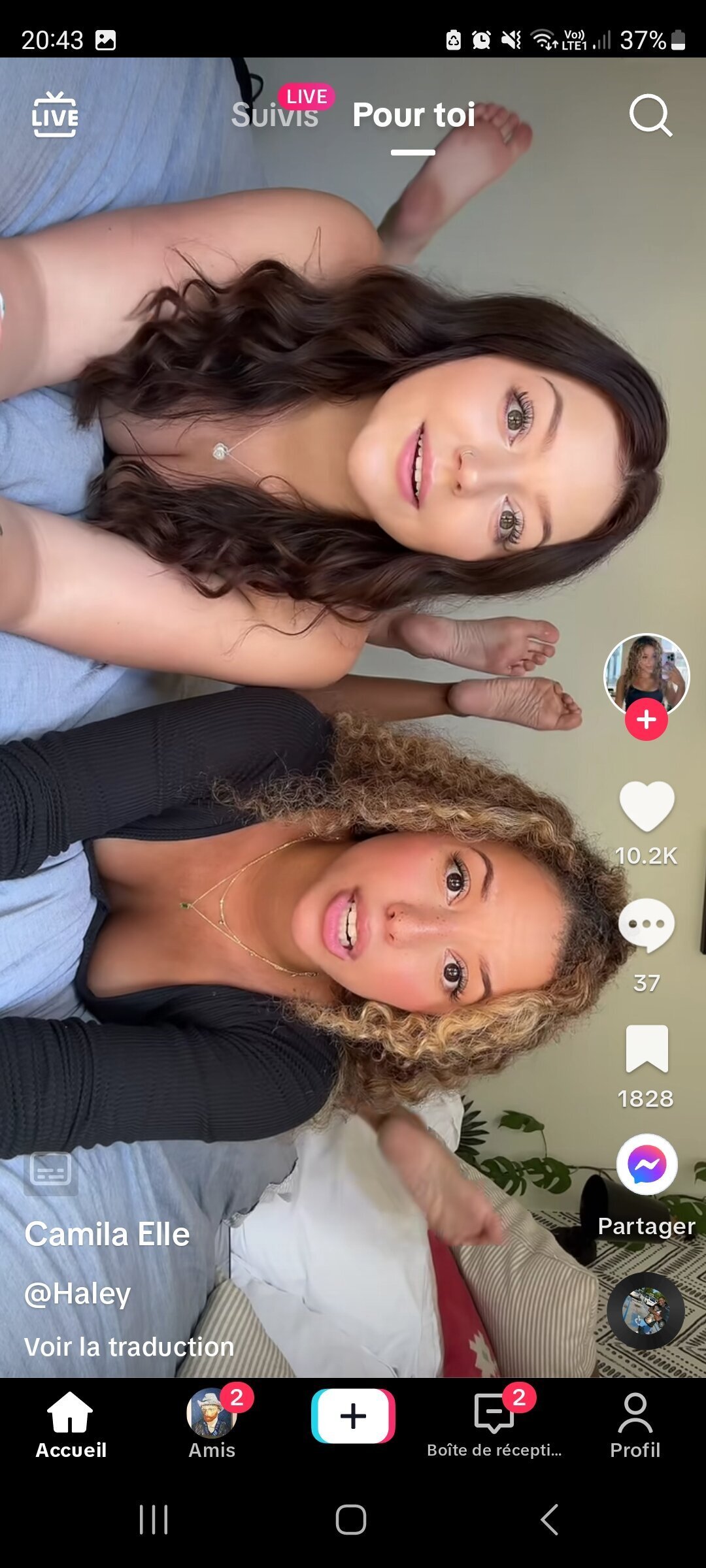
Task: Open the Boîte de réception tab
Action: pos(494,1426)
